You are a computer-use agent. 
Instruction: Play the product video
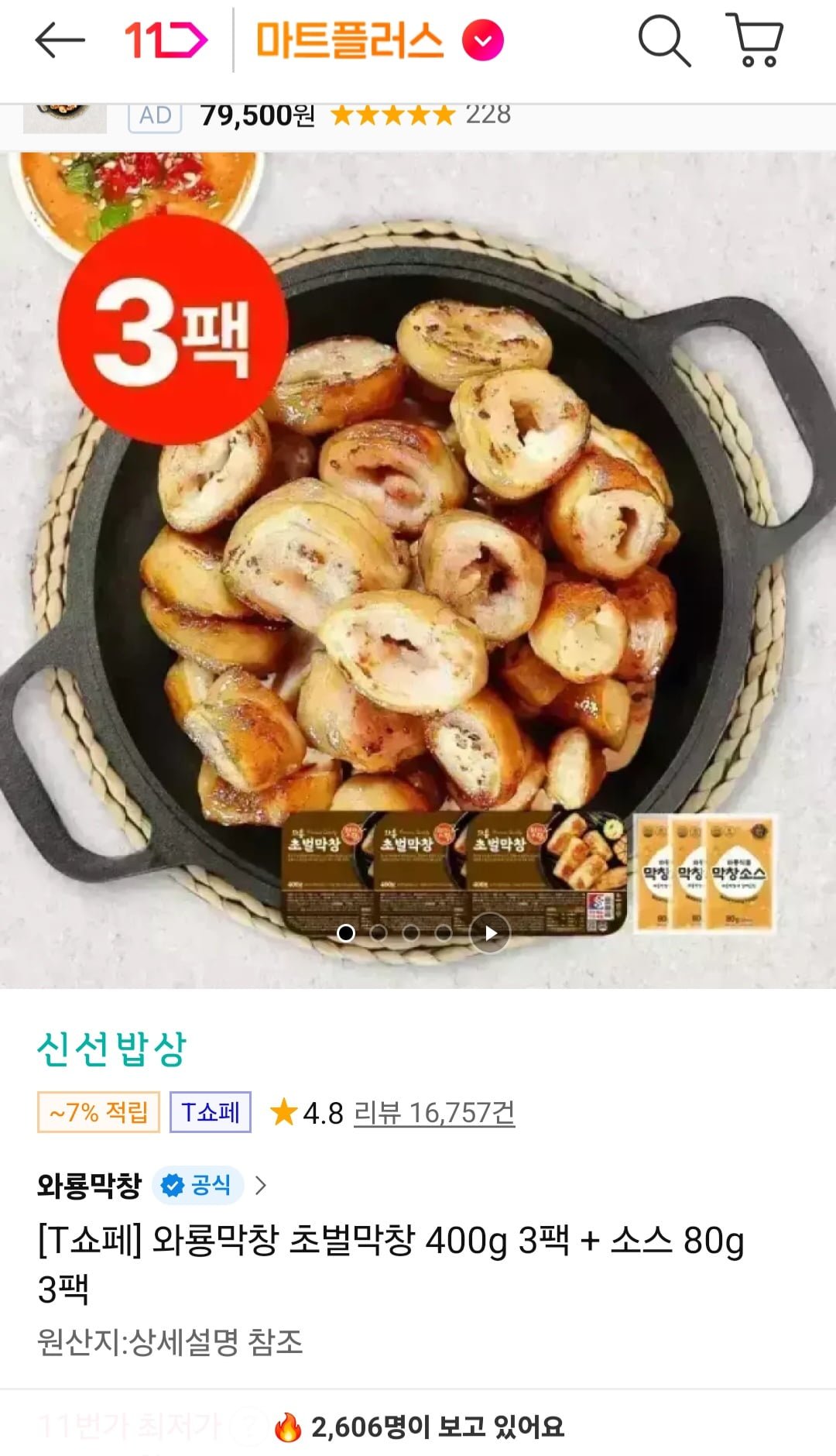[x=490, y=933]
